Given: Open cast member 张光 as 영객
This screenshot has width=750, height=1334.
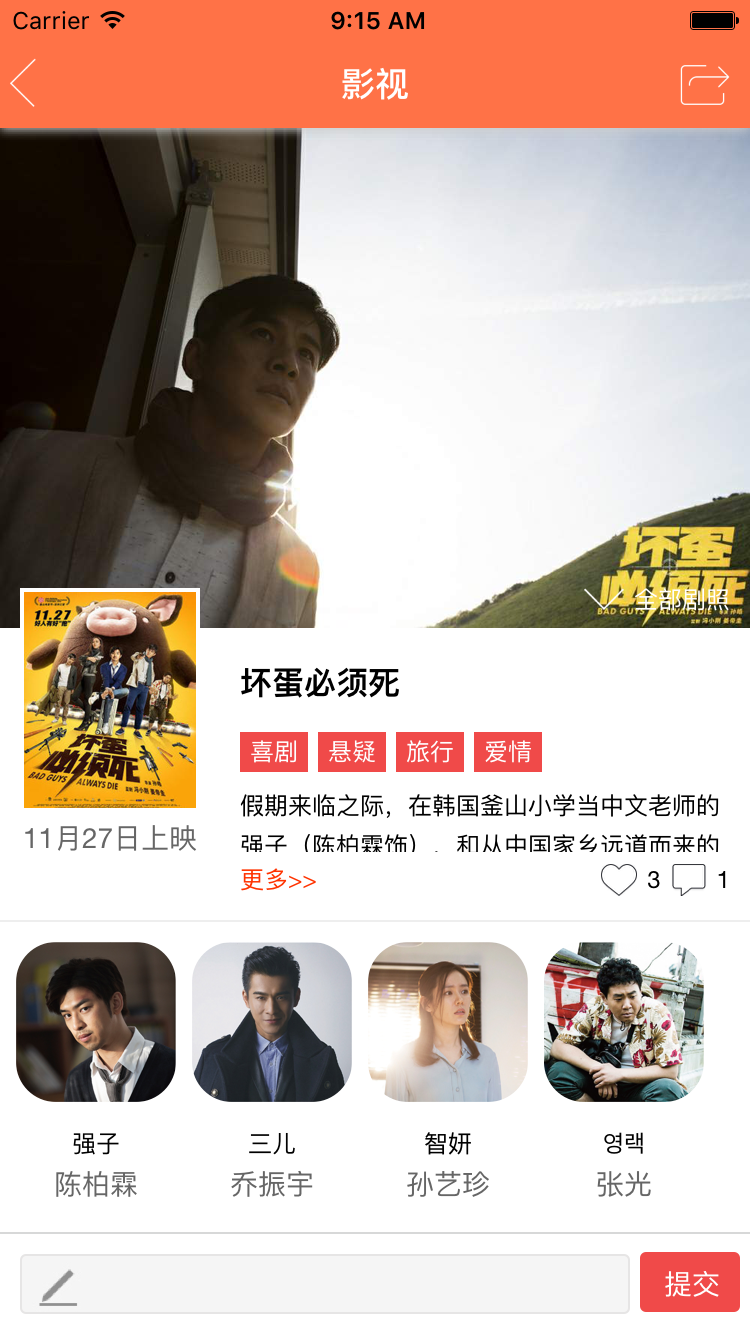Looking at the screenshot, I should (x=624, y=1022).
